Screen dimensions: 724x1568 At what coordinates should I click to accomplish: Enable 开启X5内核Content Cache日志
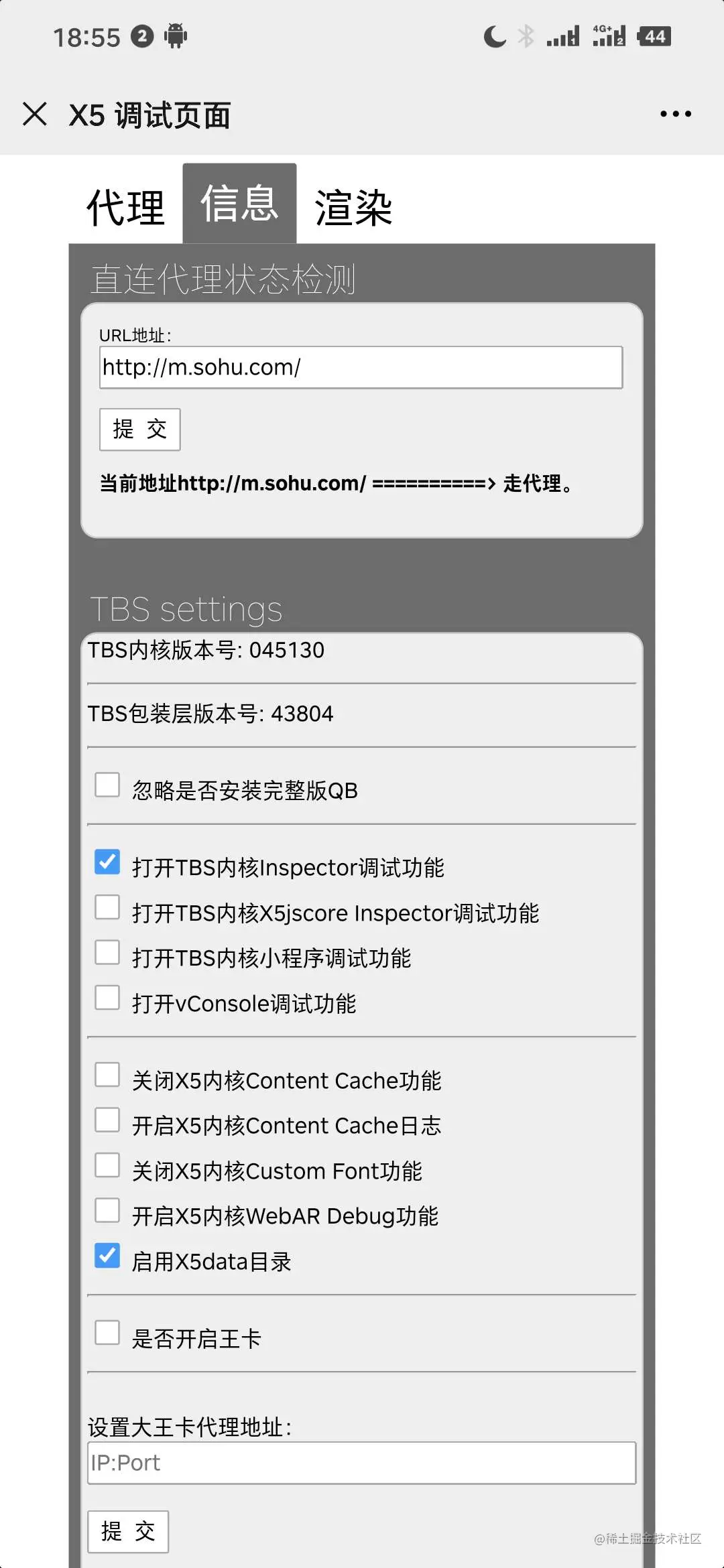pos(107,1120)
